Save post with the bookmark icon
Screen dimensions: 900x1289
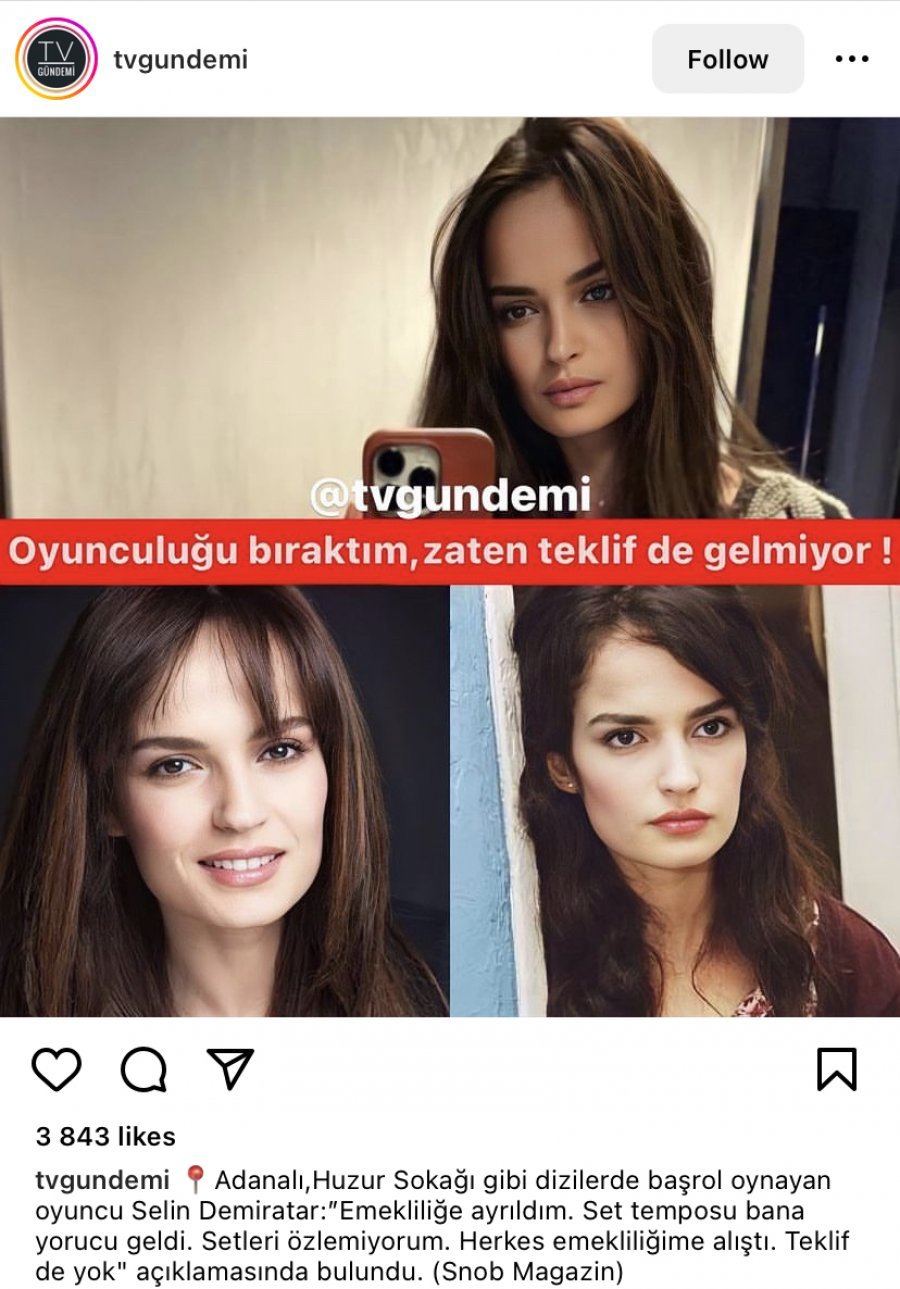pyautogui.click(x=836, y=1068)
